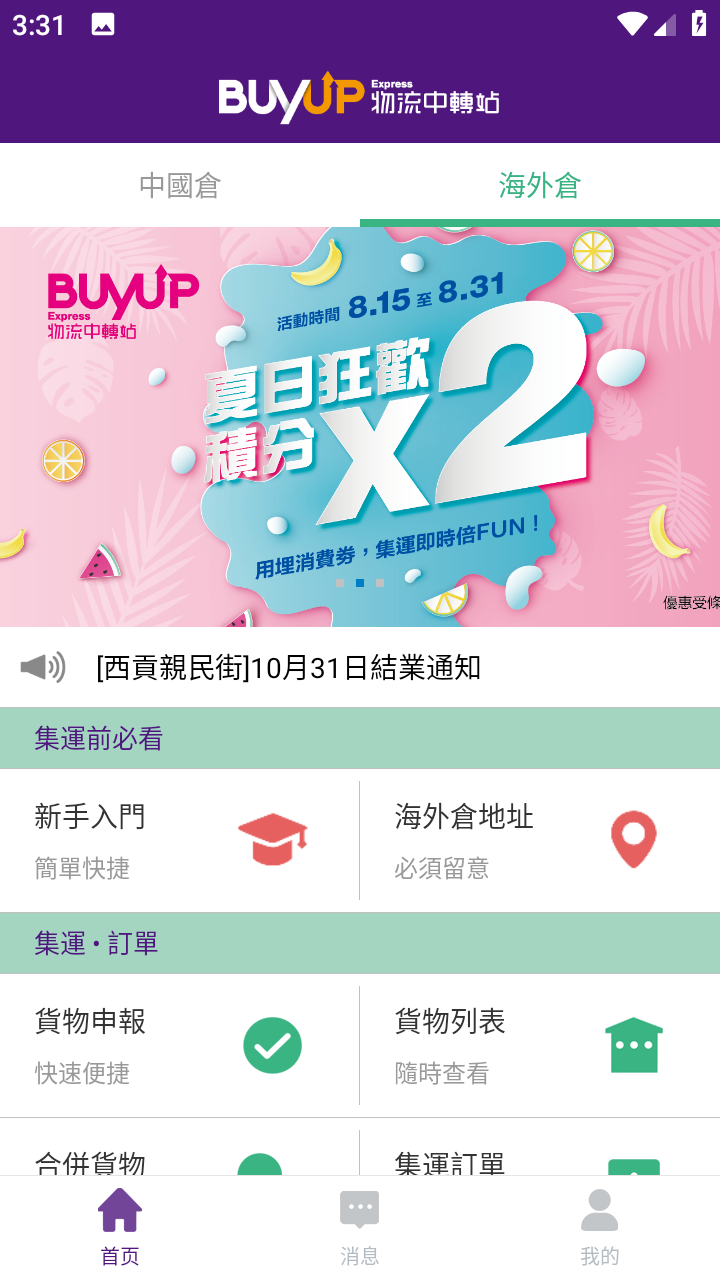
Task: Switch to the 海外倉 tab
Action: [539, 185]
